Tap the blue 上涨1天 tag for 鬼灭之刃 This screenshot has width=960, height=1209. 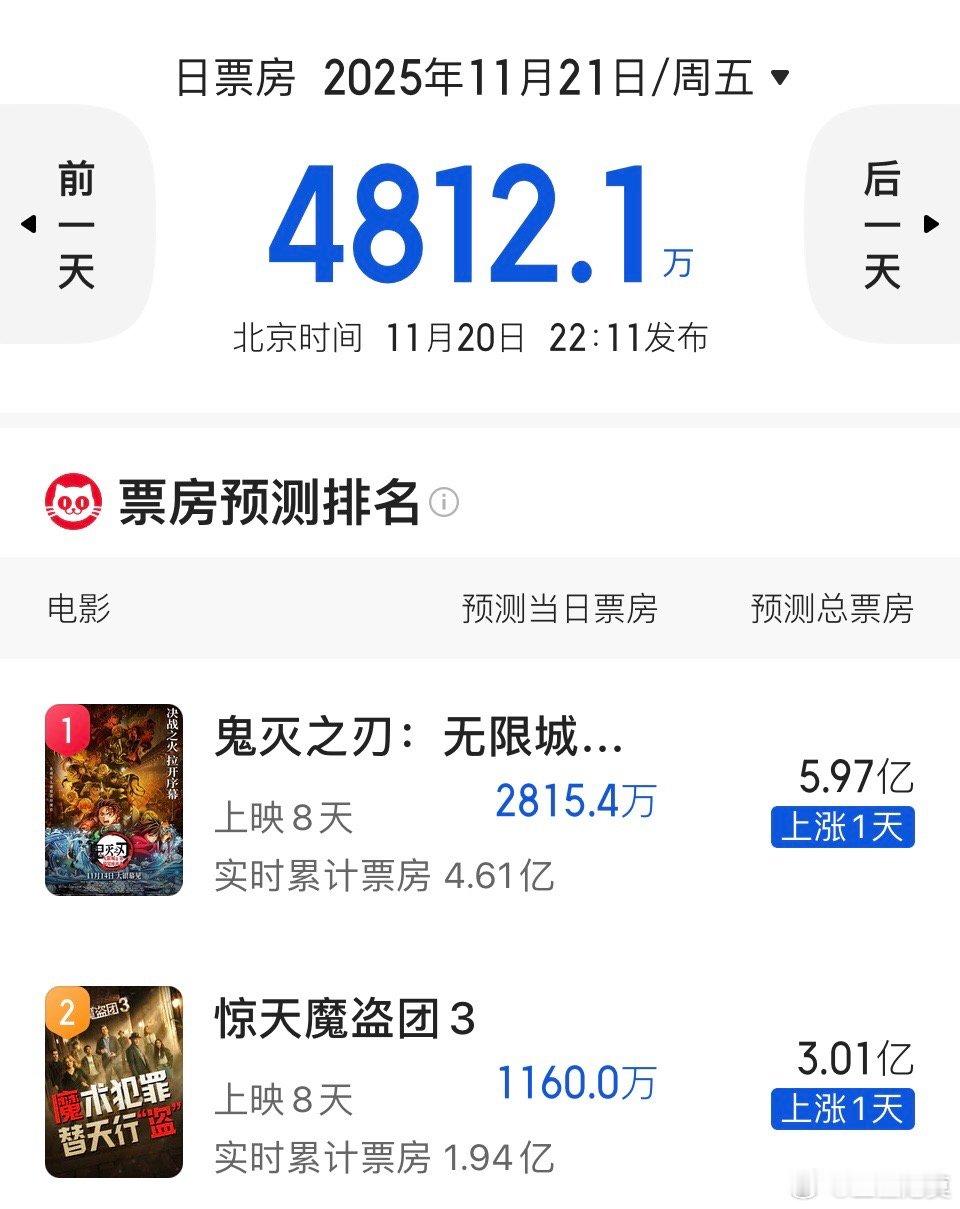[x=843, y=827]
